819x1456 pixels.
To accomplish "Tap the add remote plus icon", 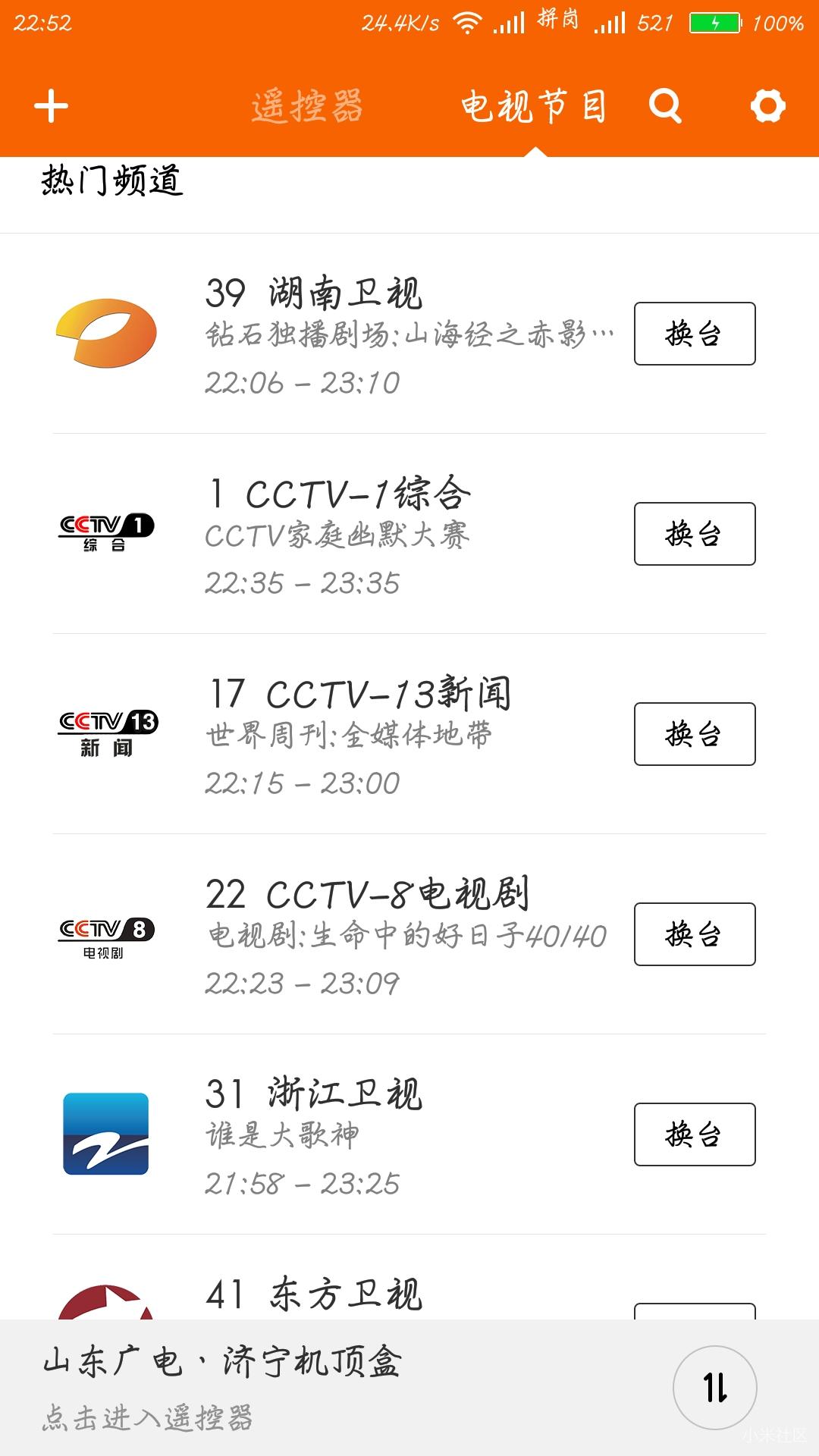I will click(50, 107).
